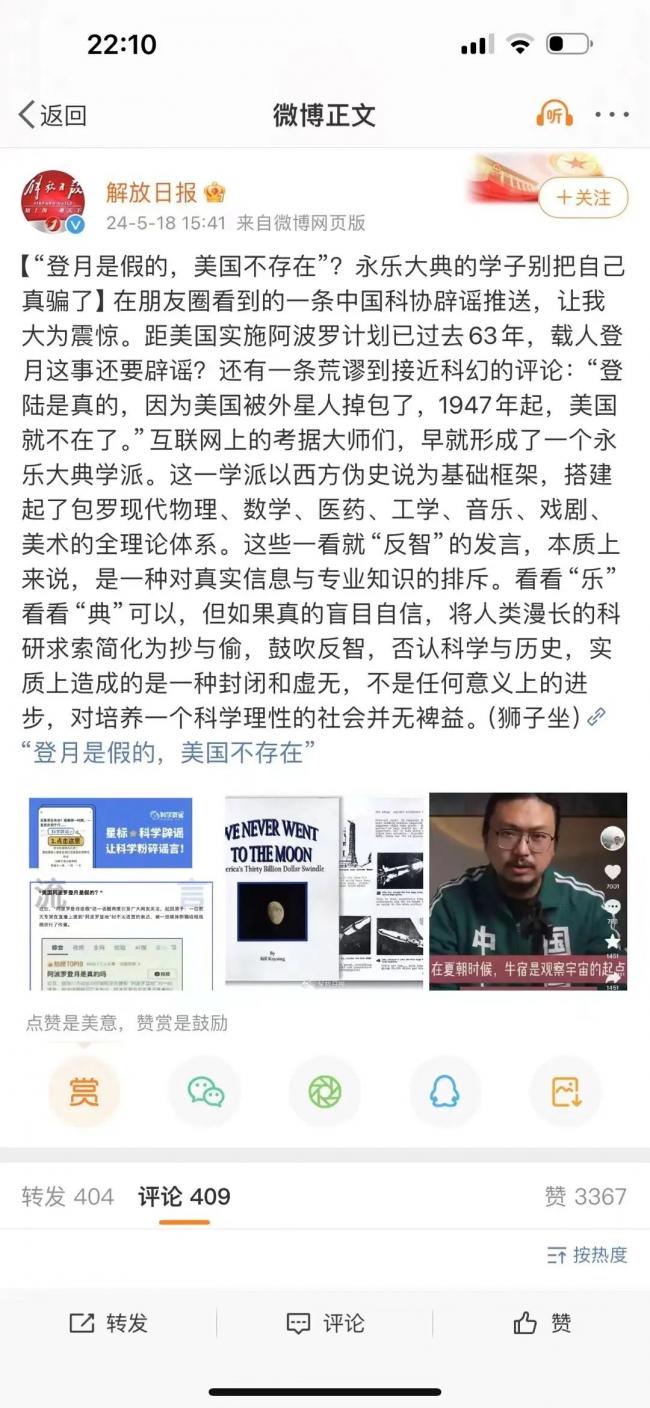650x1408 pixels.
Task: Share the post to WeChat
Action: (205, 1092)
